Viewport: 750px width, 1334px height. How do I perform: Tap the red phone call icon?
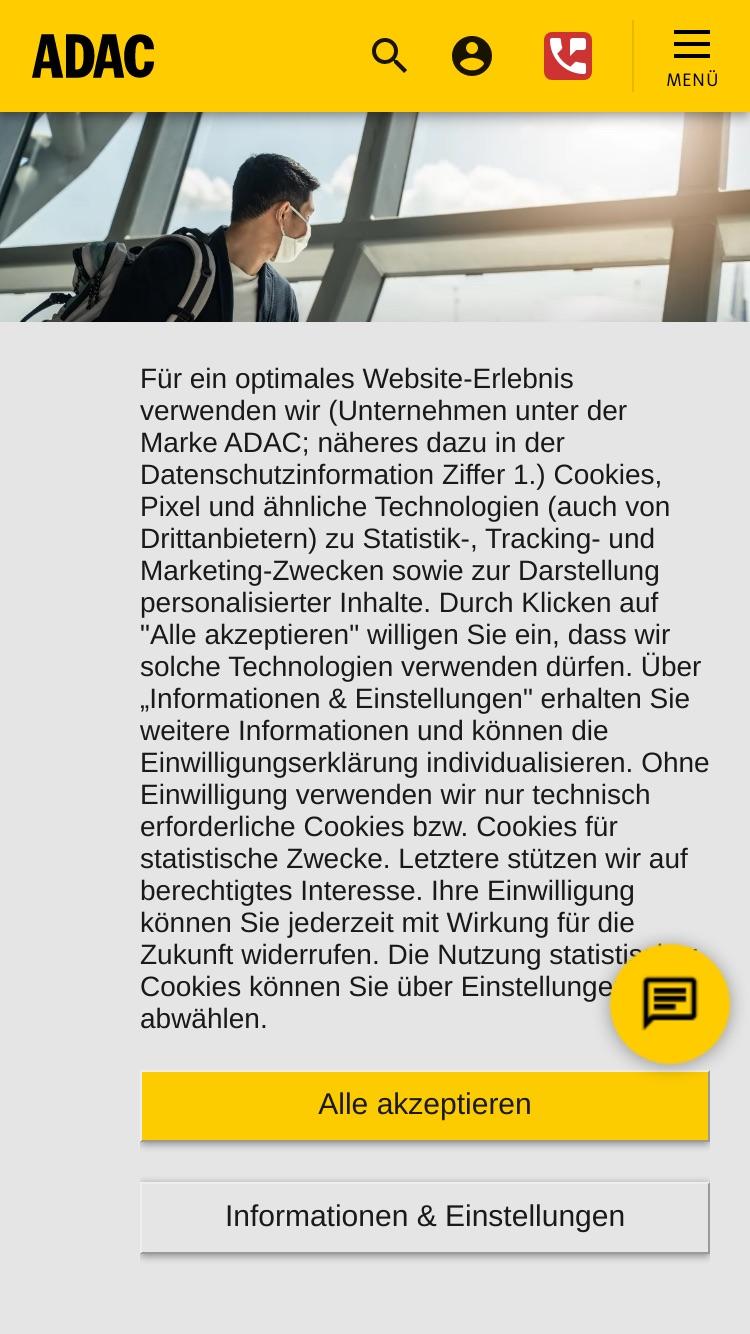click(x=568, y=56)
